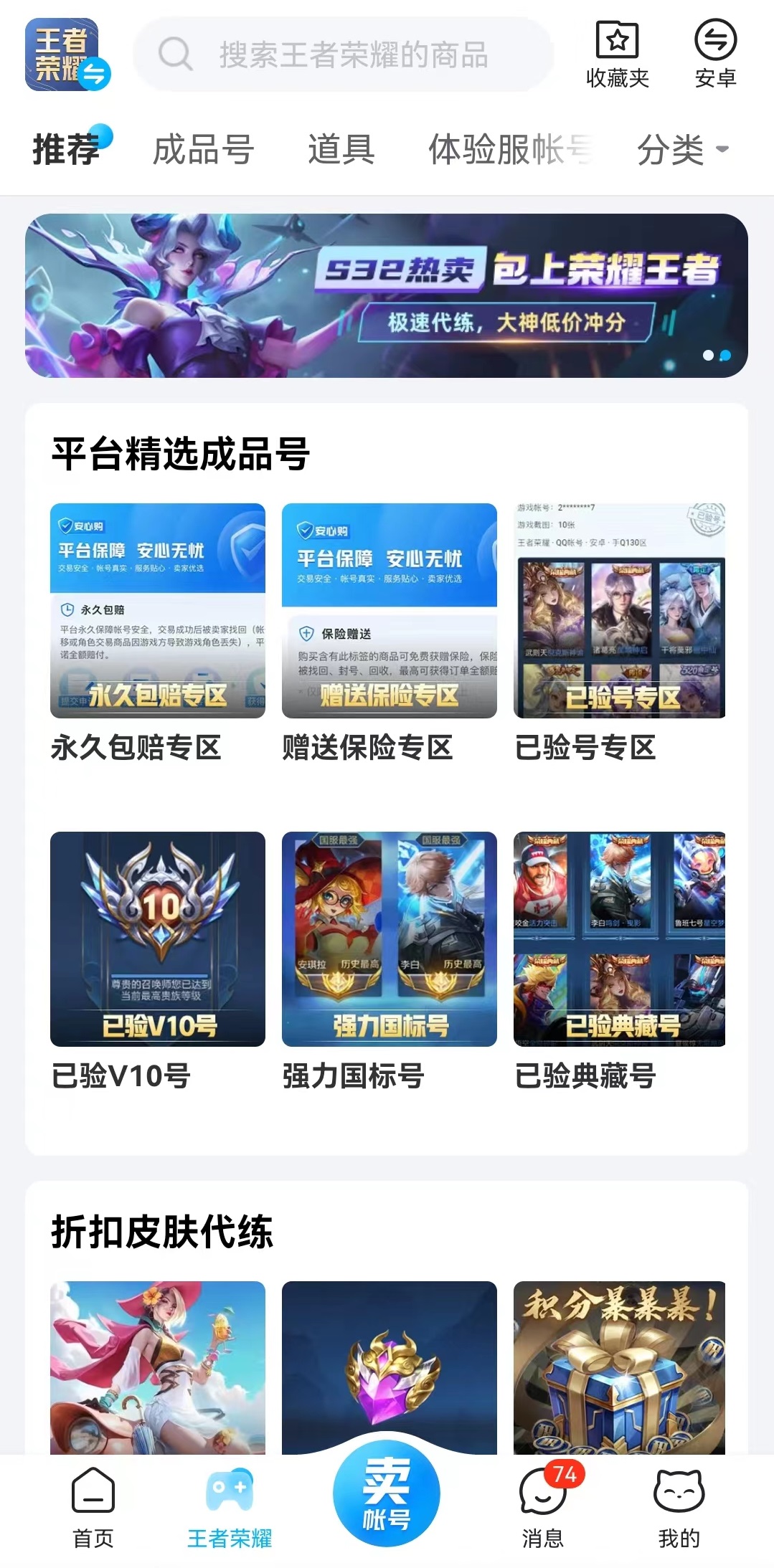Viewport: 774px width, 1568px height.
Task: Open the 搜索王者荣耀的商品 search box
Action: pos(344,55)
